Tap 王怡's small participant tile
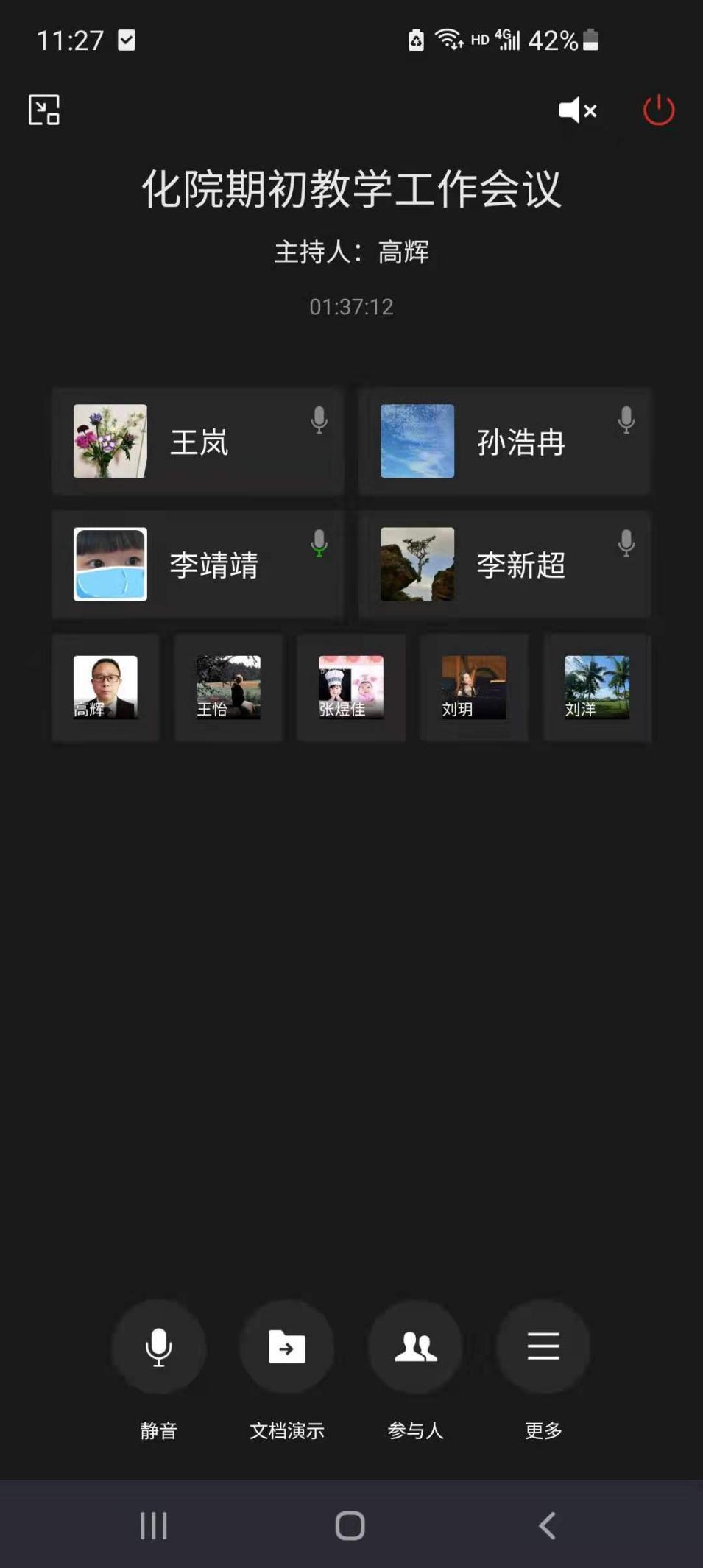 228,688
